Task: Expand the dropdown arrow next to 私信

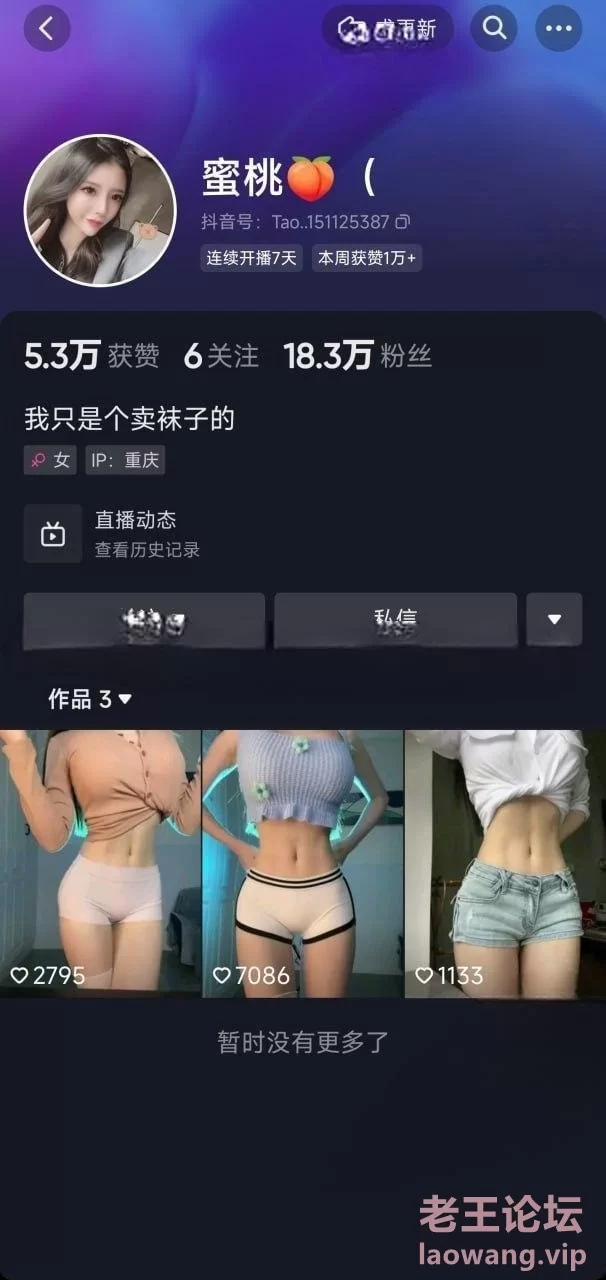Action: pyautogui.click(x=554, y=620)
